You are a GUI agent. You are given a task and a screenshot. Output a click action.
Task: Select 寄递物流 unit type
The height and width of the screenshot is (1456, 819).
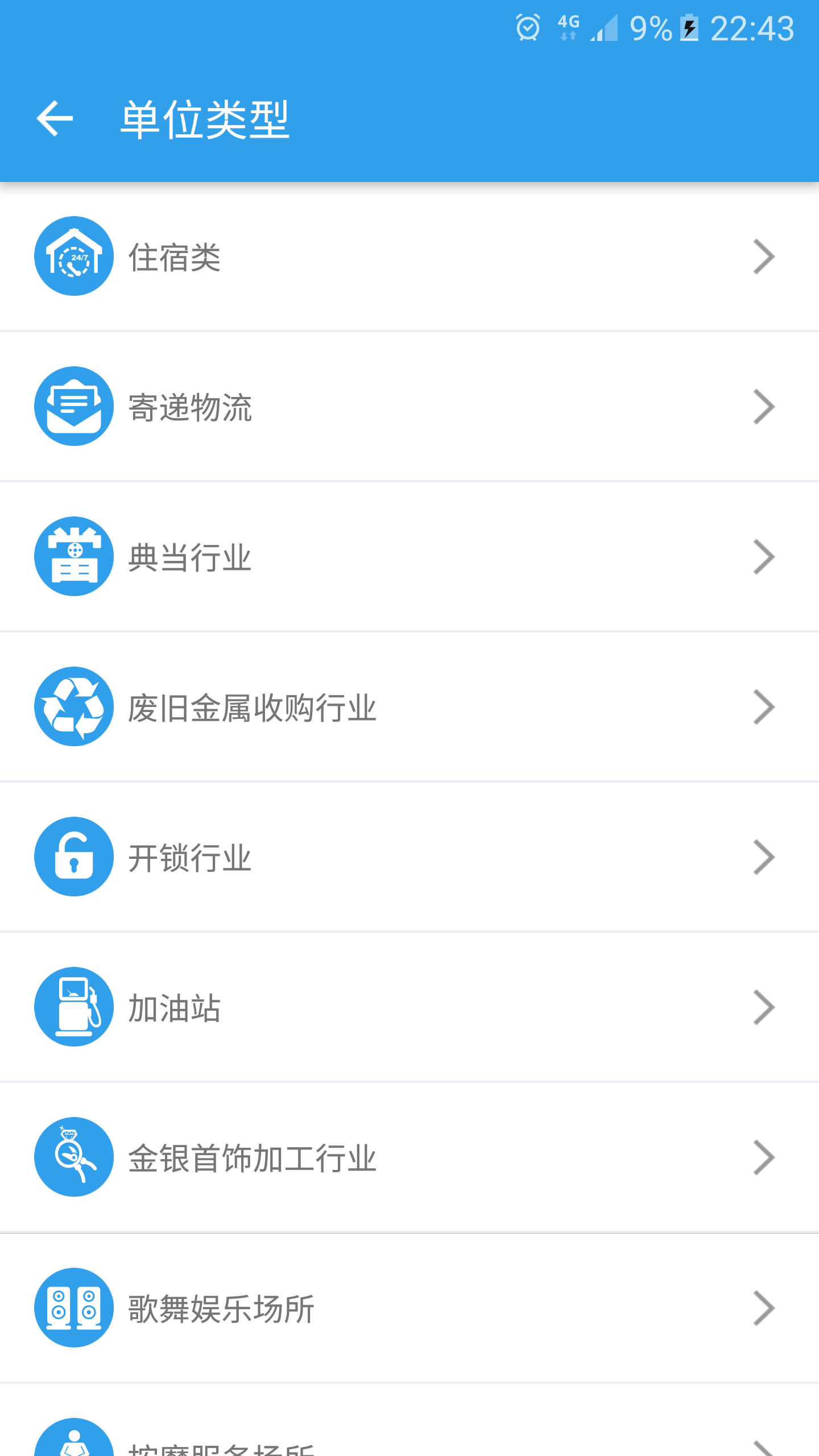coord(409,407)
